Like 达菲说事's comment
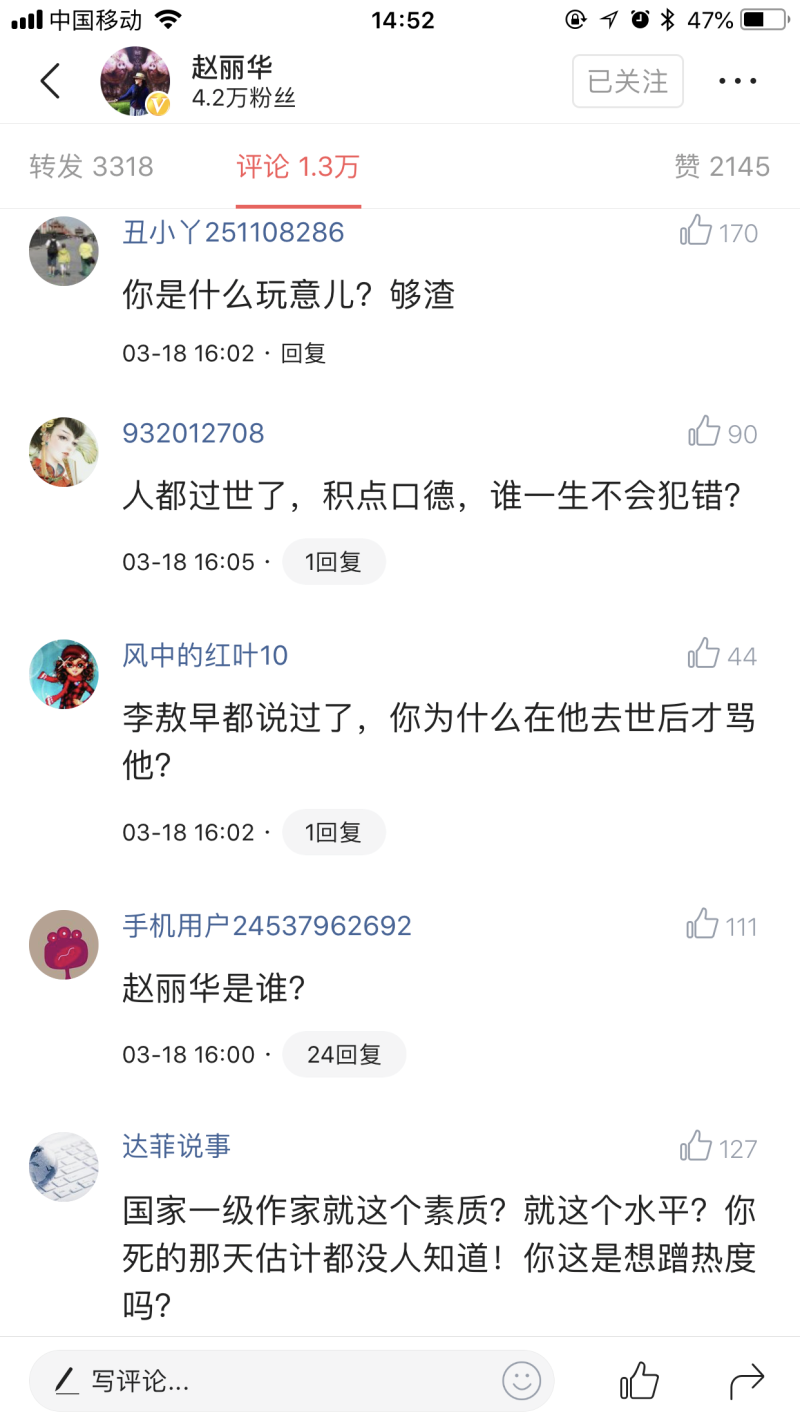Screen dimensions: 800x1422 (x=719, y=1148)
